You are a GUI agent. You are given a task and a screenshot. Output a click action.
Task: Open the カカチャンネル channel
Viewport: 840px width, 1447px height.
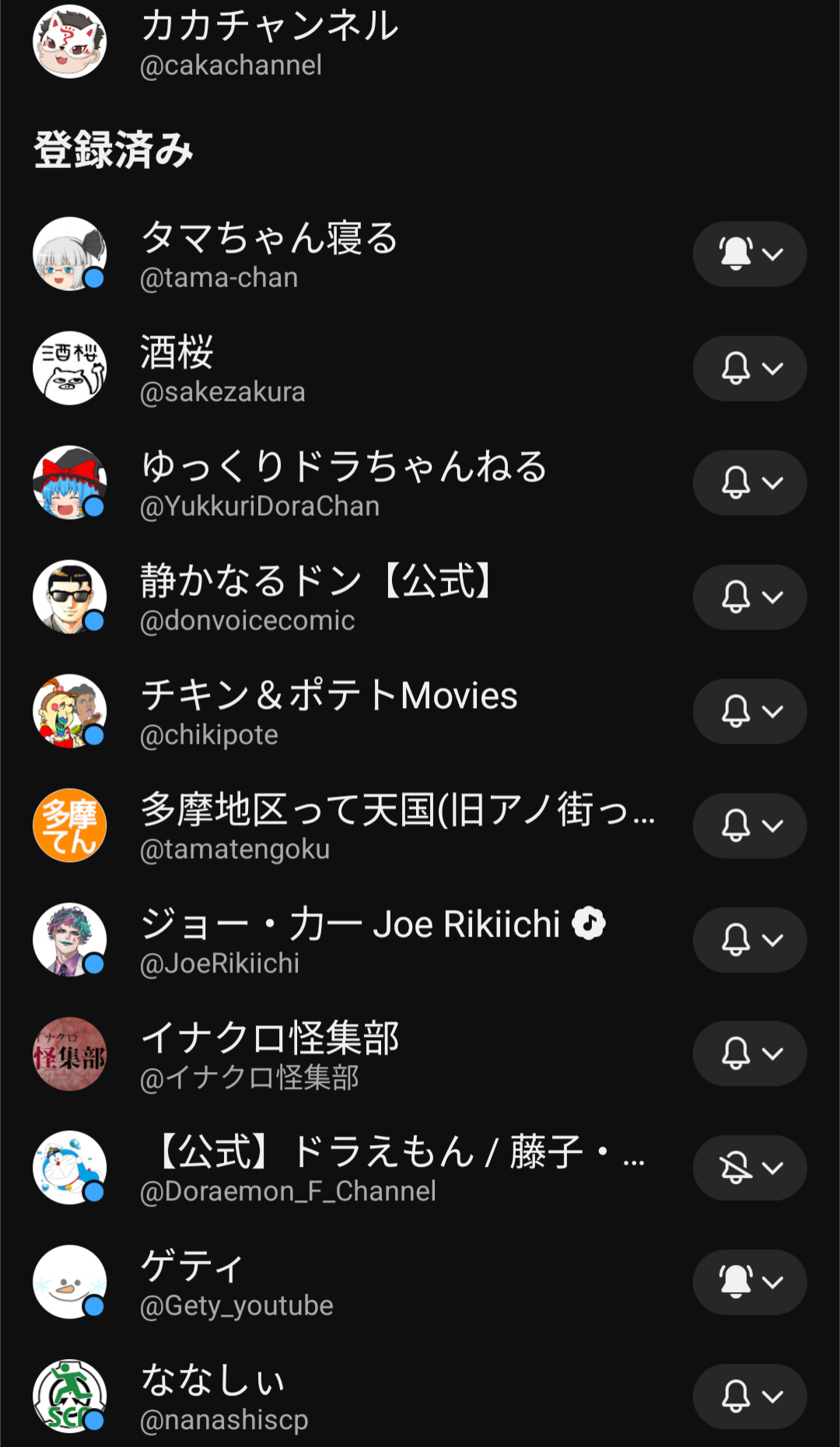click(269, 43)
